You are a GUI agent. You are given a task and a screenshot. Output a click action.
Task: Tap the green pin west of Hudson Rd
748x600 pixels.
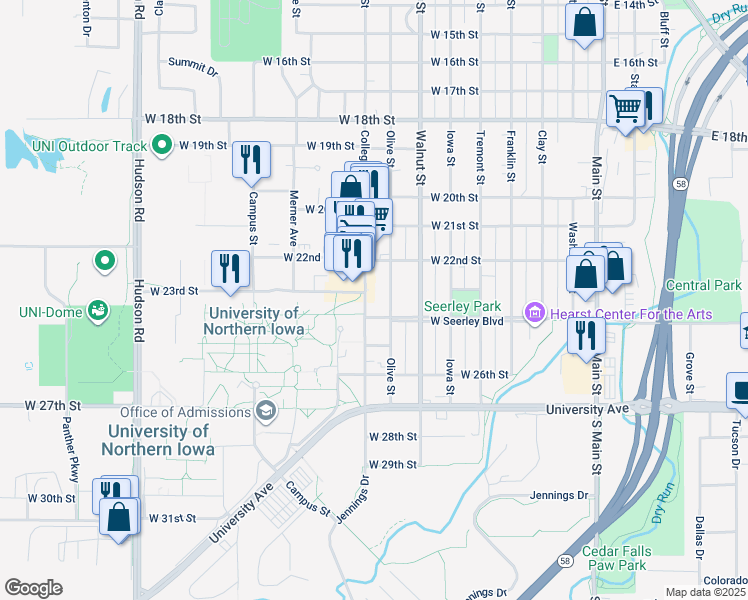pyautogui.click(x=105, y=261)
